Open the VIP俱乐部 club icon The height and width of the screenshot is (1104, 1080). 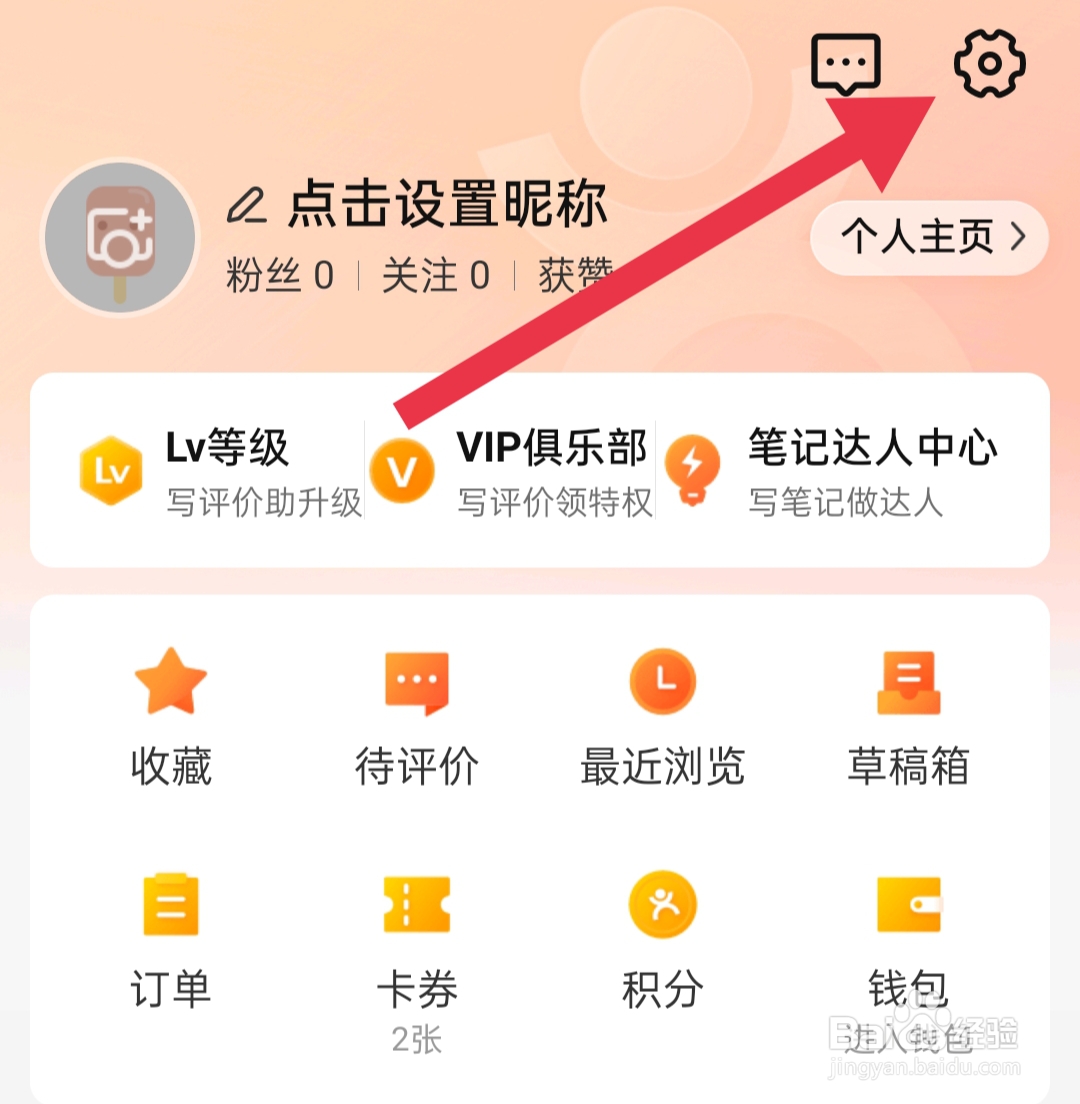click(x=404, y=468)
